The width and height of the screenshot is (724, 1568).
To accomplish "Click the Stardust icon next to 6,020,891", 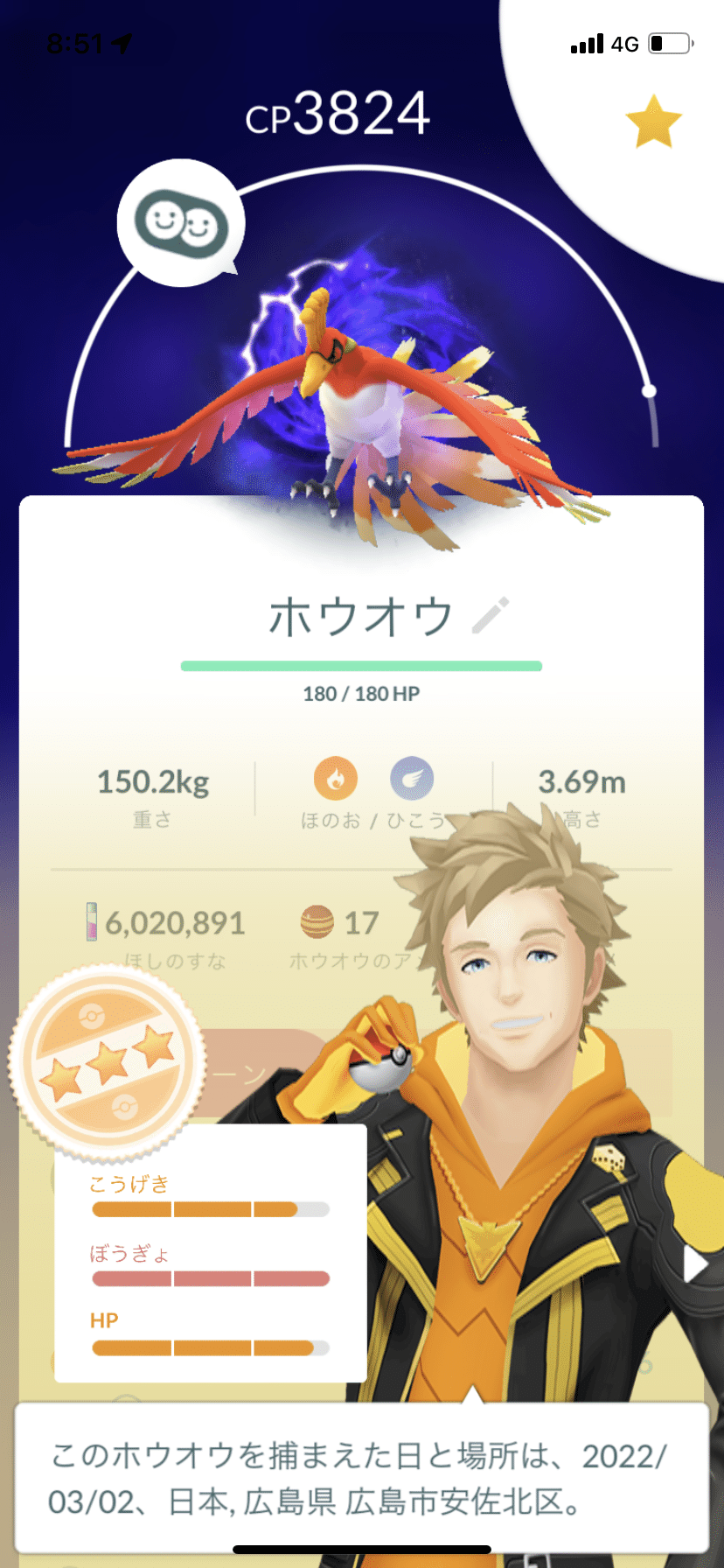I will [x=94, y=921].
